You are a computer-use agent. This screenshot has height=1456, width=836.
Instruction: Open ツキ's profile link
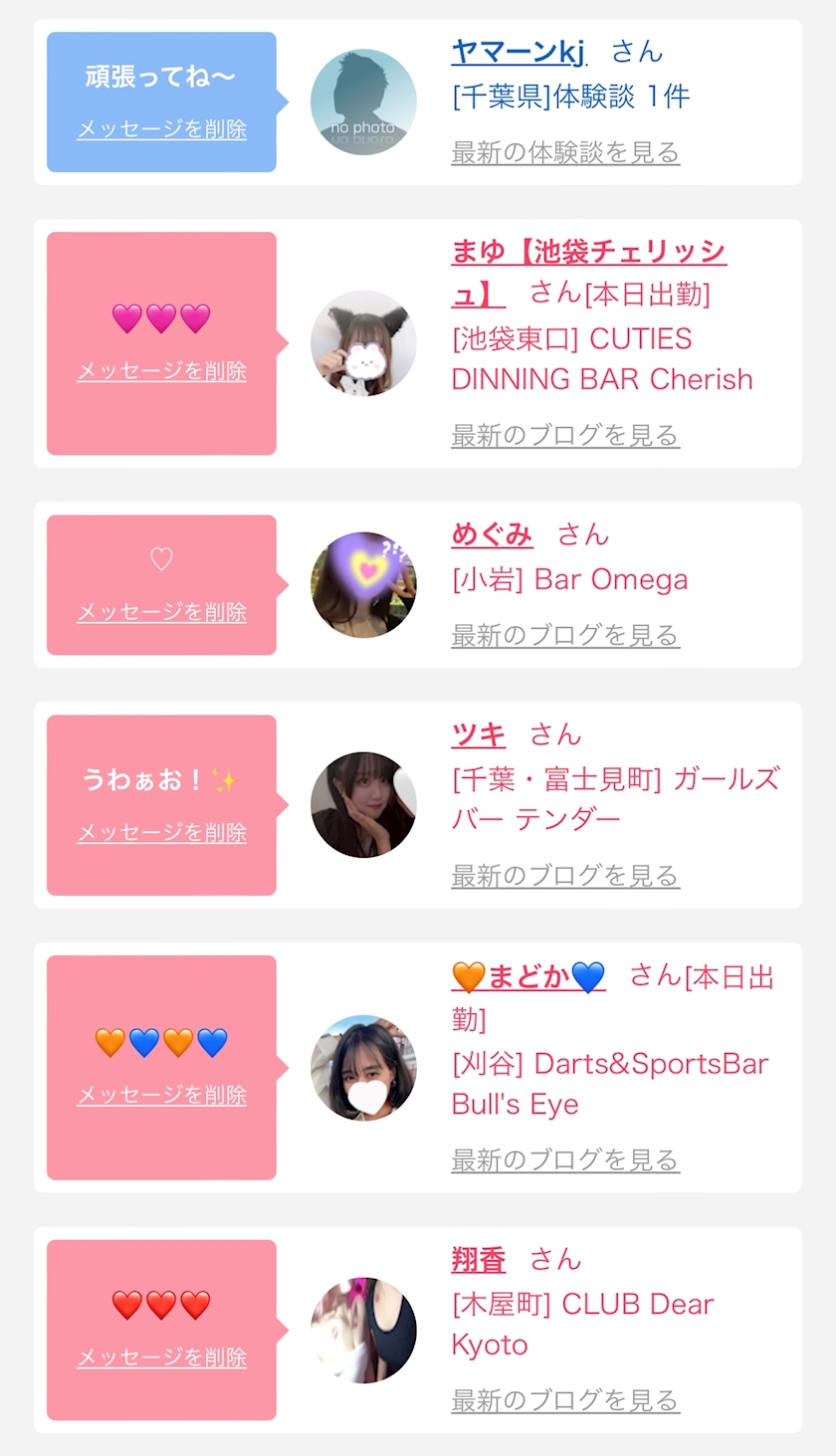point(478,734)
